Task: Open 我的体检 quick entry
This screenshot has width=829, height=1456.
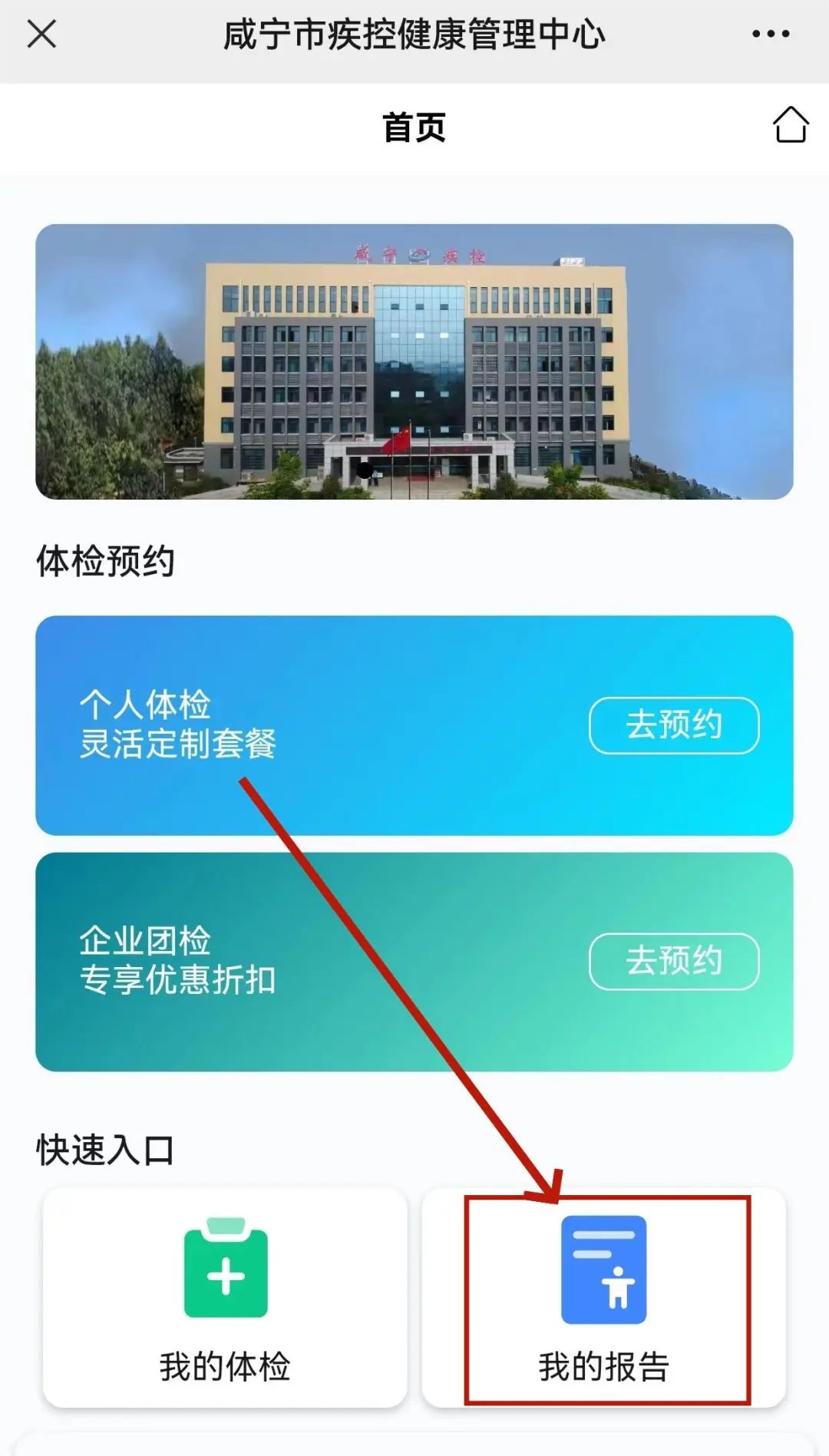Action: point(225,1298)
